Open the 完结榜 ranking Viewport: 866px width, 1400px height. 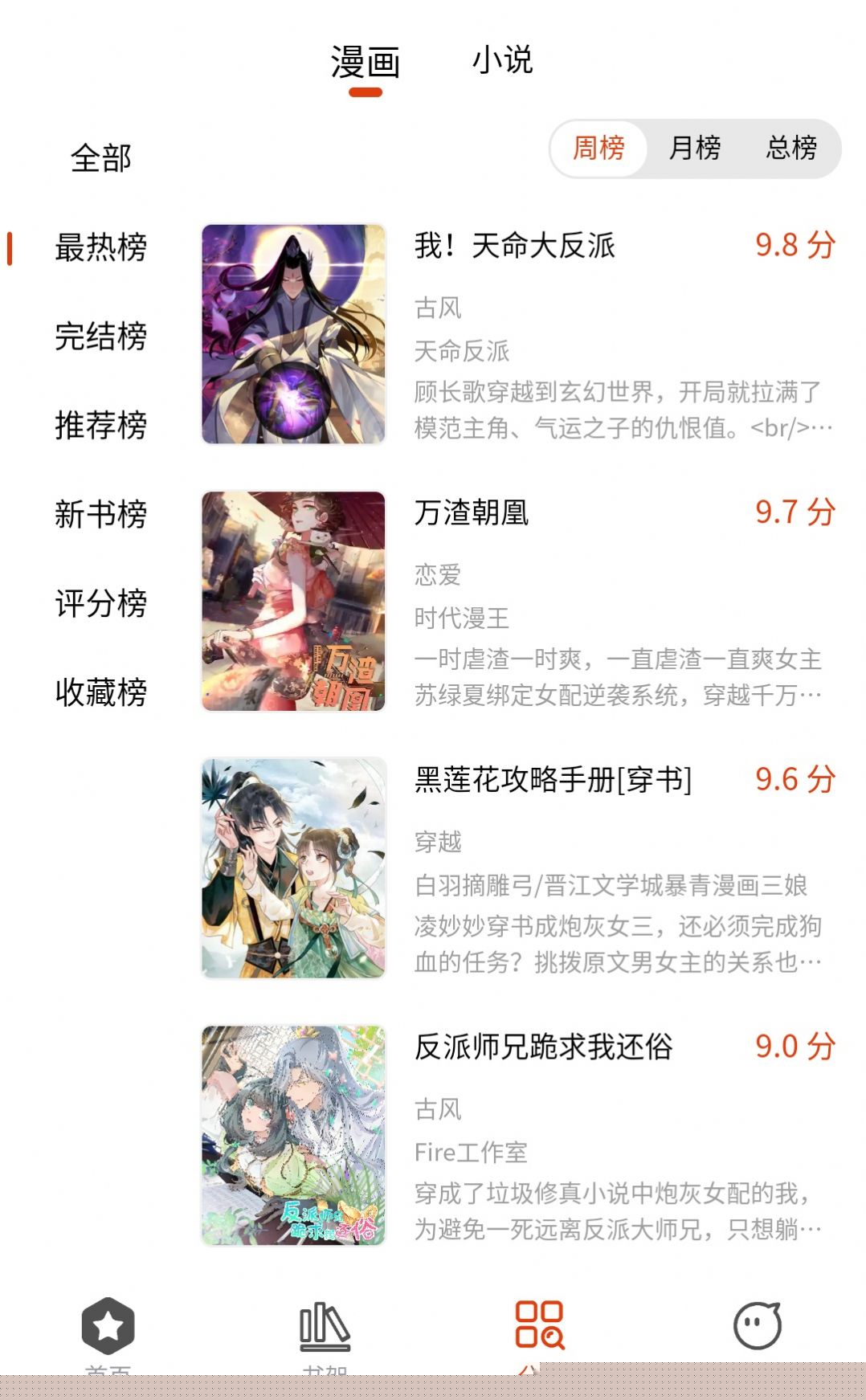pos(100,337)
